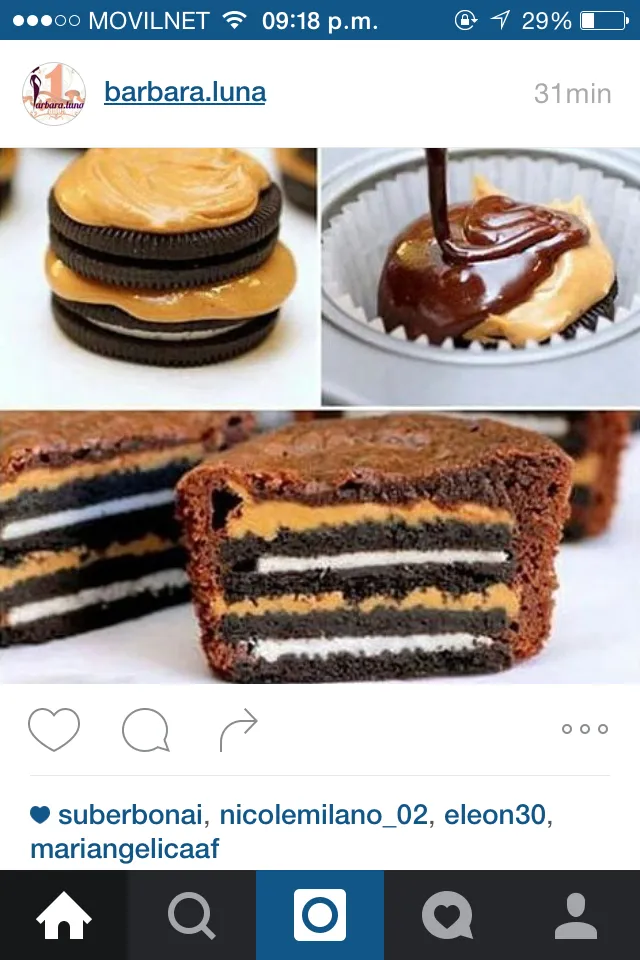Image resolution: width=640 pixels, height=960 pixels.
Task: Tap barbara.luna's profile picture avatar
Action: tap(54, 94)
